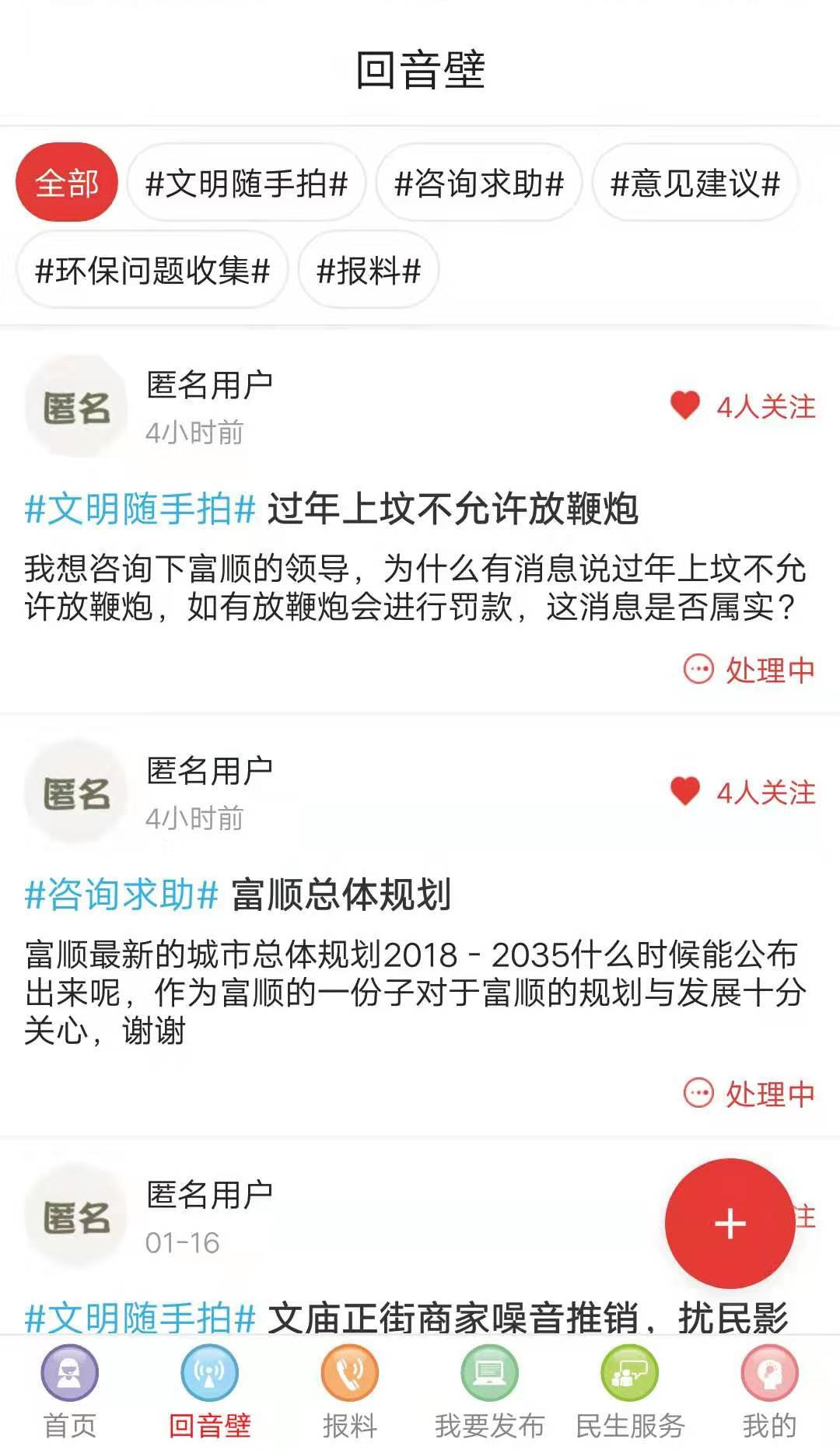Screen dimensions: 840x1450
Task: Follow the 过年上坟不允许放鞭炮 post via heart
Action: point(685,406)
